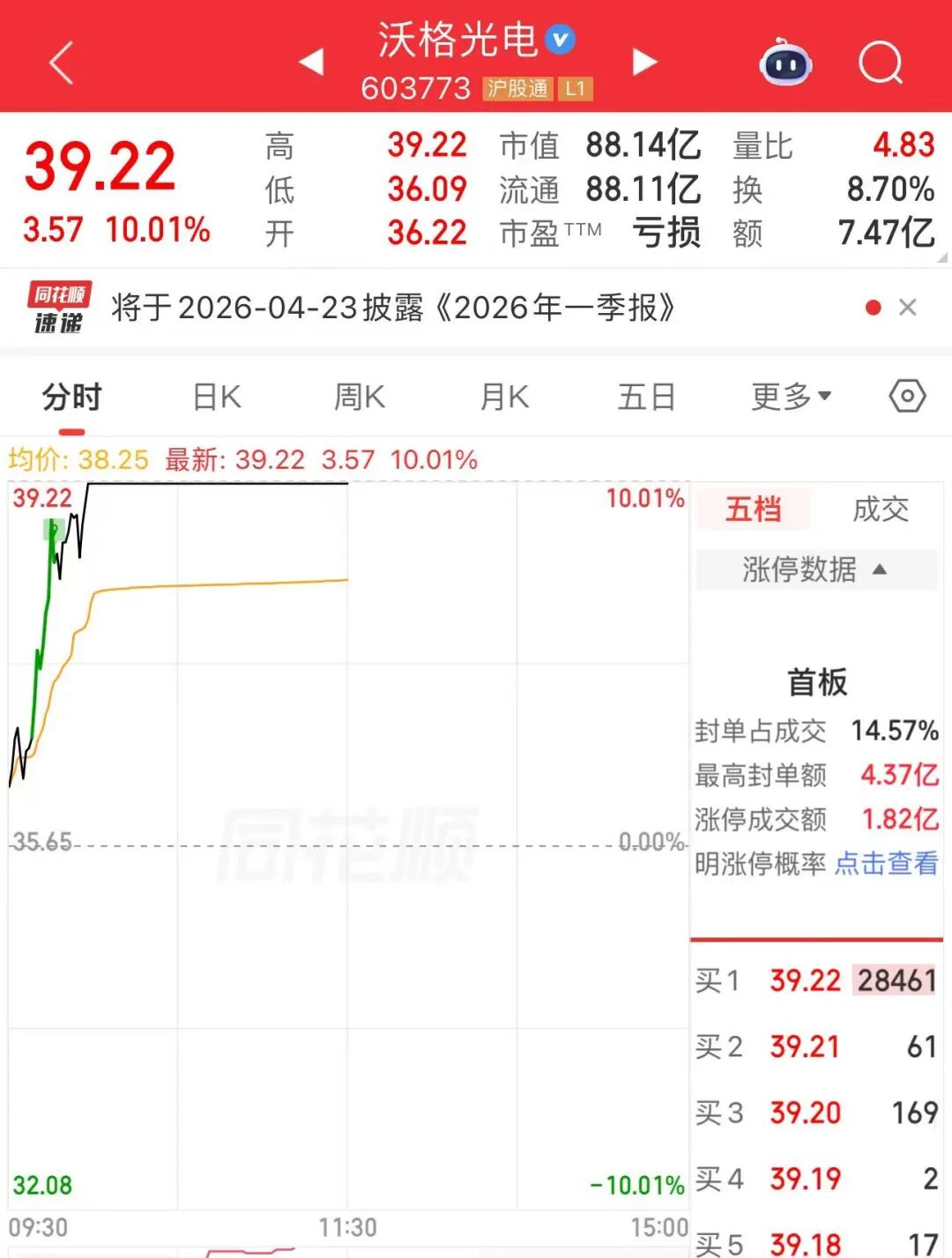Collapse the 涨停数据 section
The width and height of the screenshot is (952, 1258).
point(815,569)
